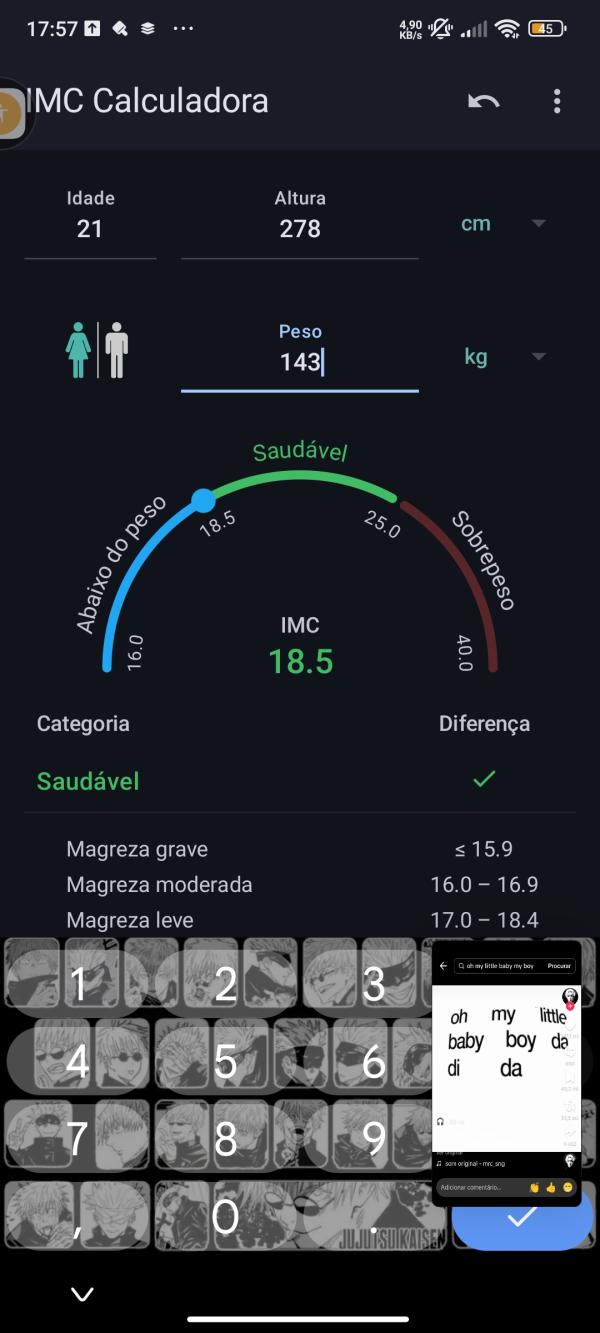Focus the Peso weight field

point(300,362)
